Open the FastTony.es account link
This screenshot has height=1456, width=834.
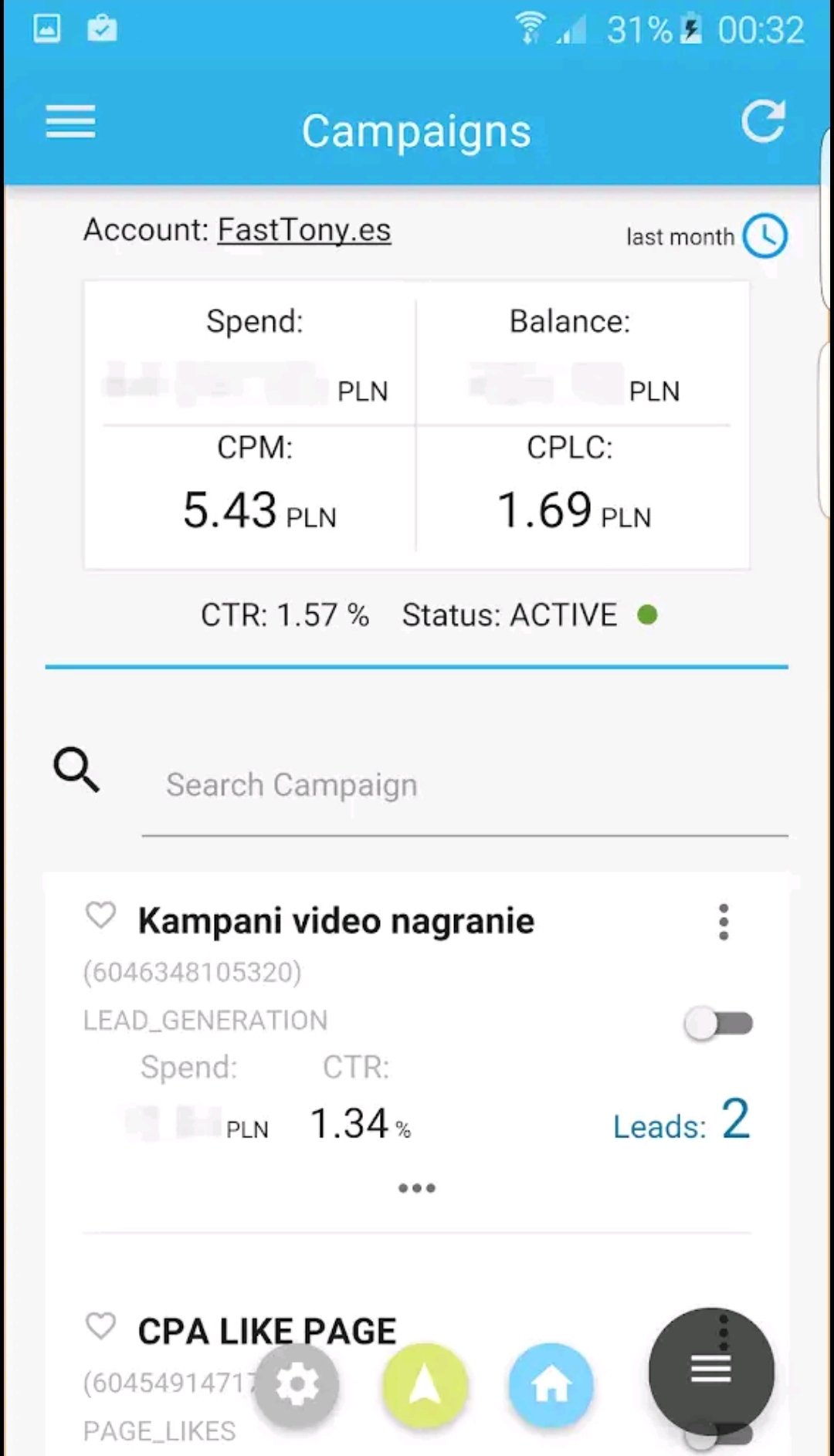pos(304,230)
